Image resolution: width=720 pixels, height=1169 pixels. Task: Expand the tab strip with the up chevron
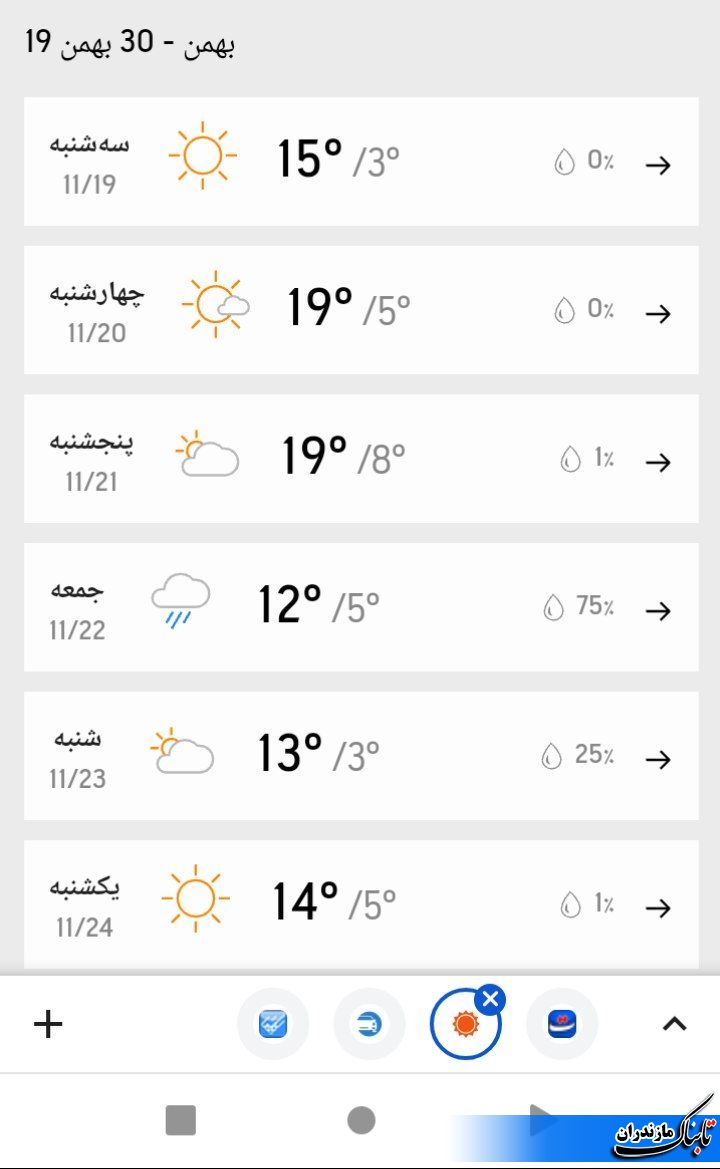click(x=675, y=1023)
